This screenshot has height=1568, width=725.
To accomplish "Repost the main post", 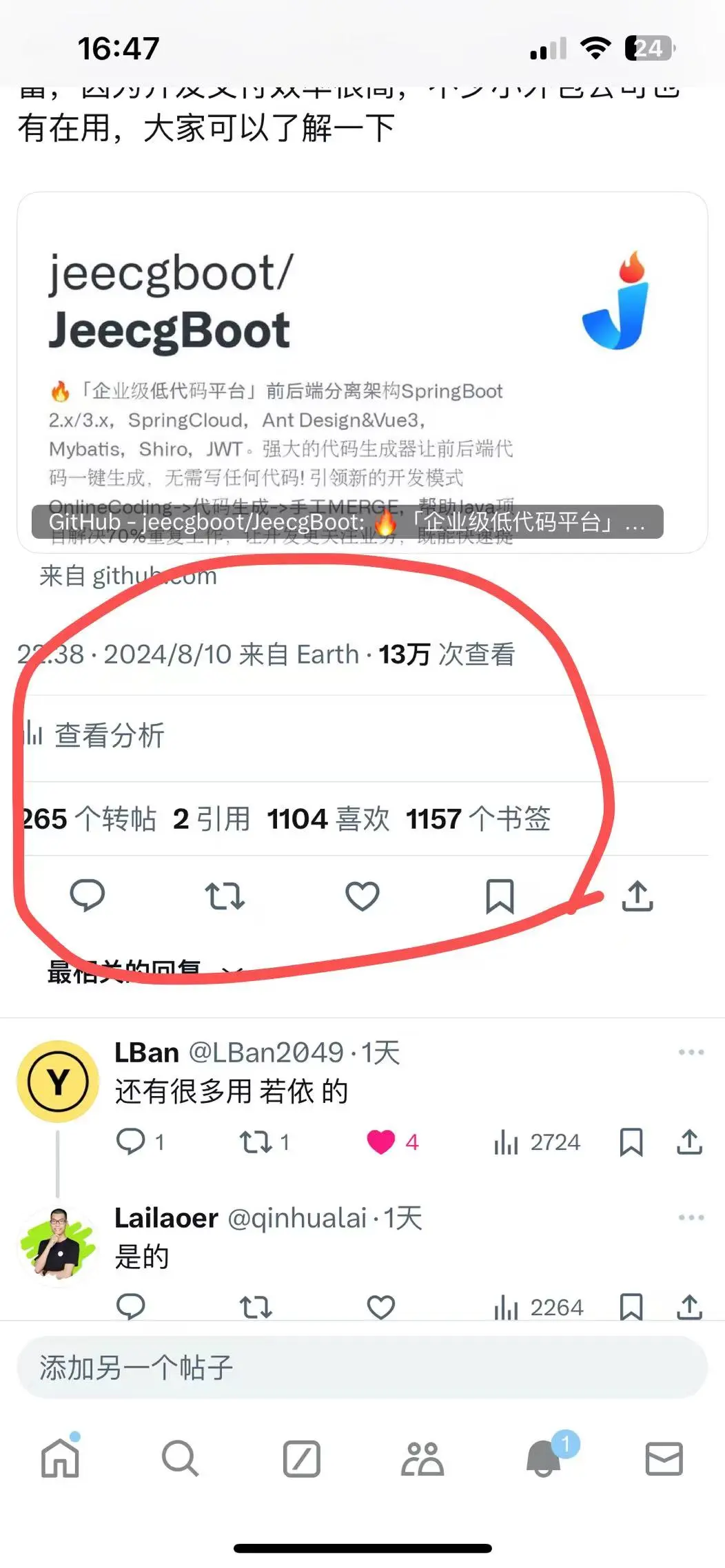I will point(225,896).
